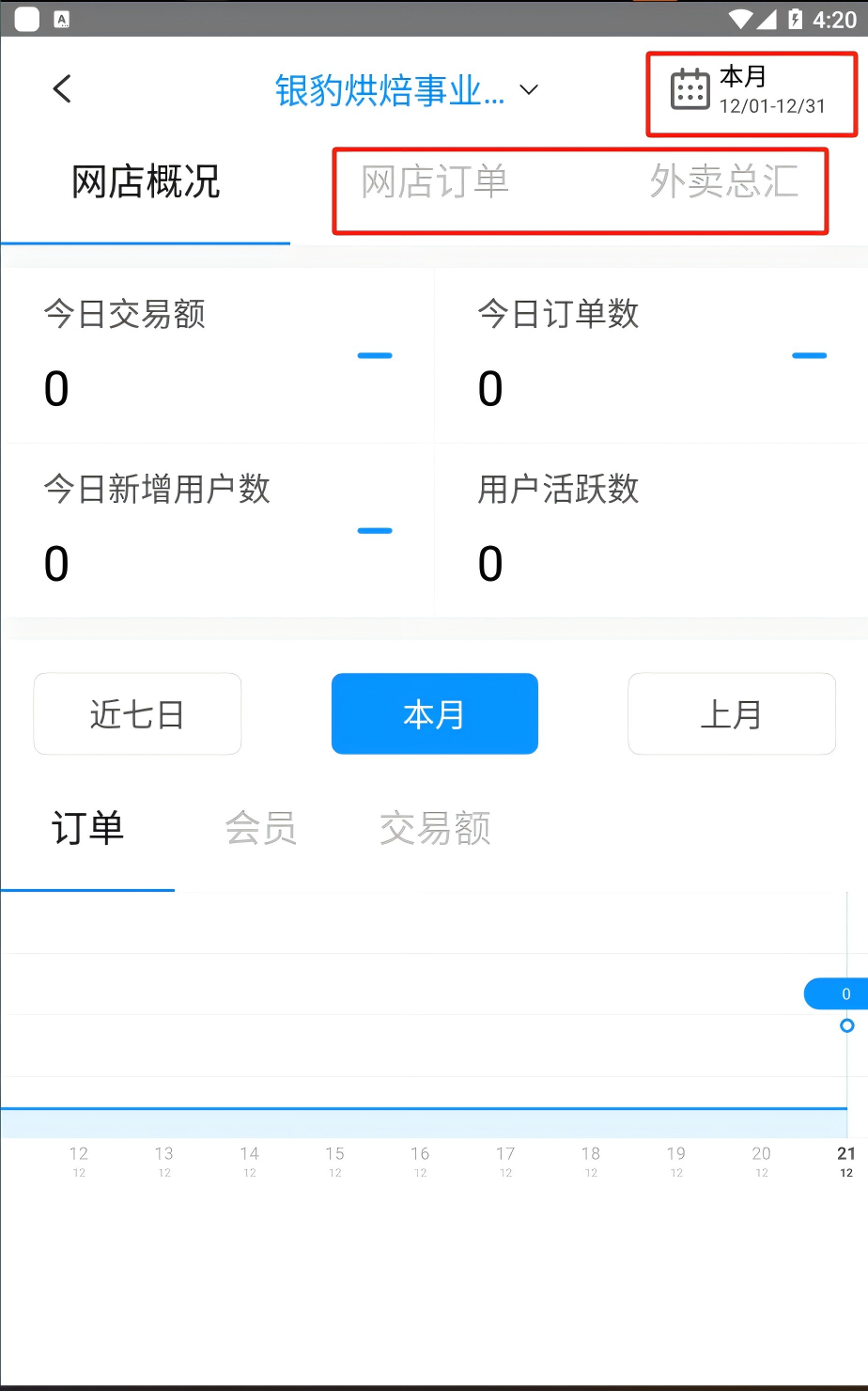Screen dimensions: 868x1391
Task: Select the 网店概况 tab
Action: point(146,181)
